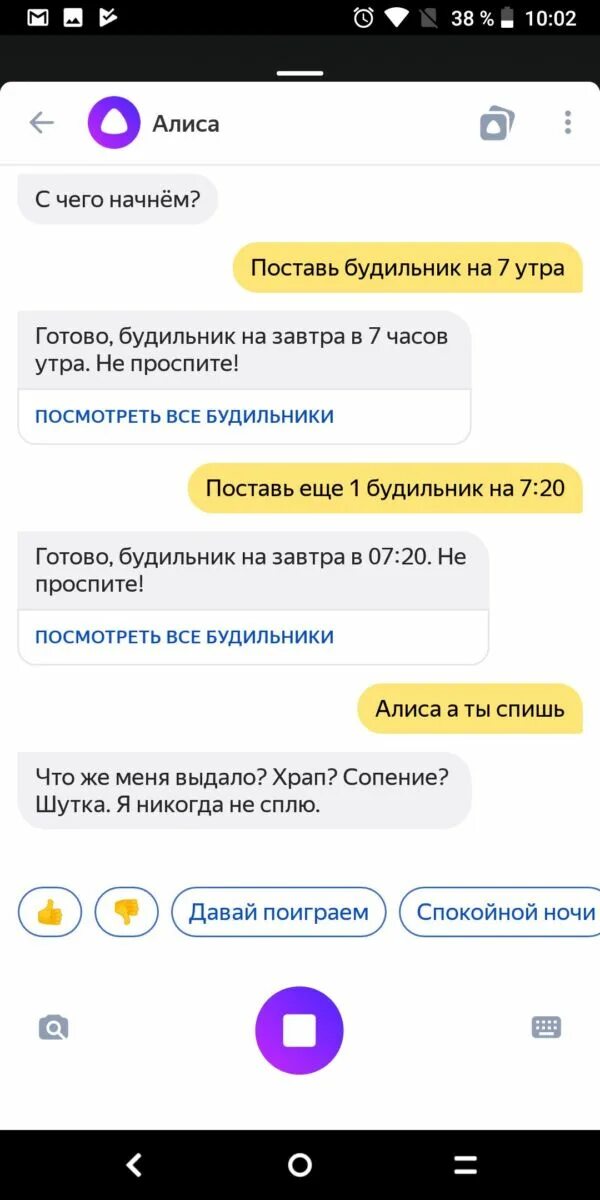The image size is (600, 1200).
Task: Tap the system back button
Action: coord(134,1165)
